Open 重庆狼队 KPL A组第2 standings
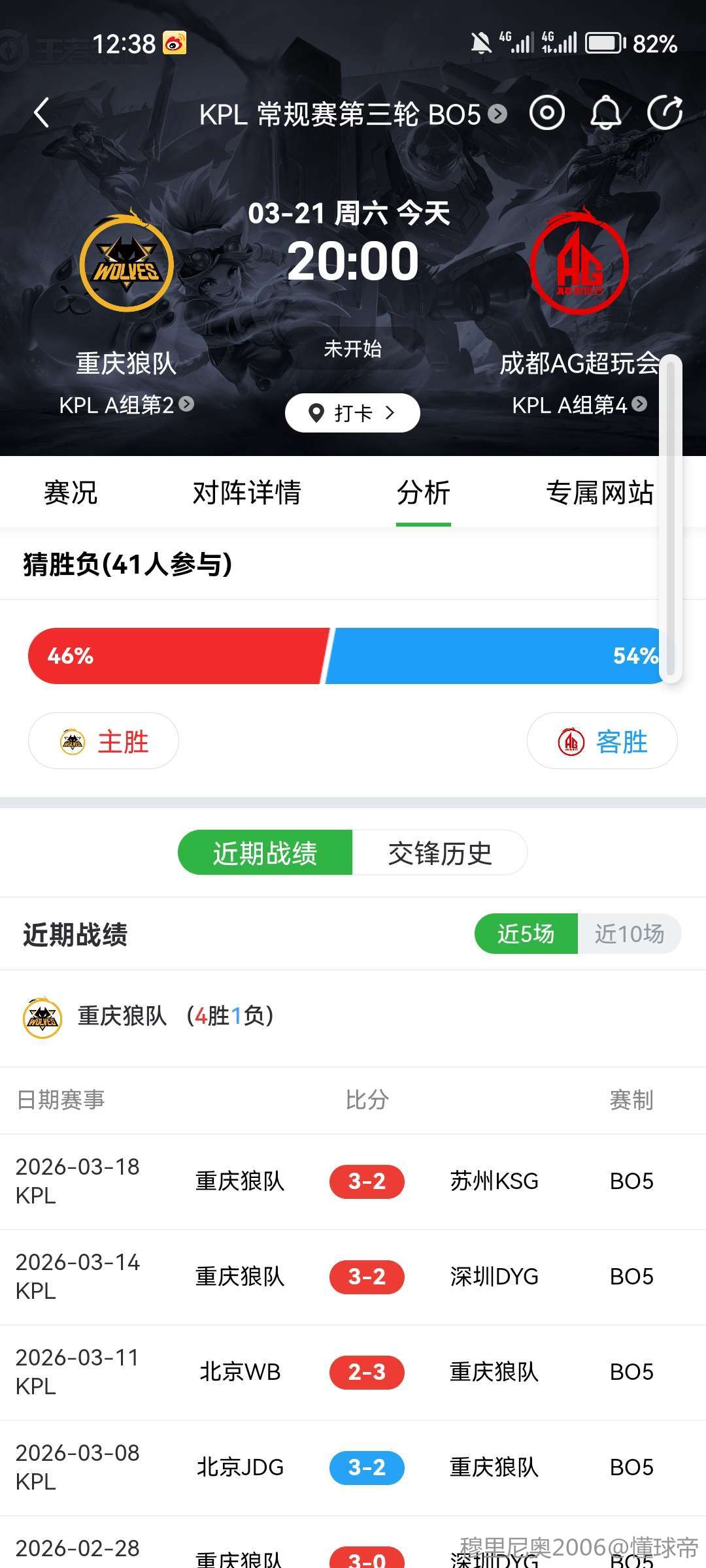The height and width of the screenshot is (1568, 706). click(x=126, y=405)
